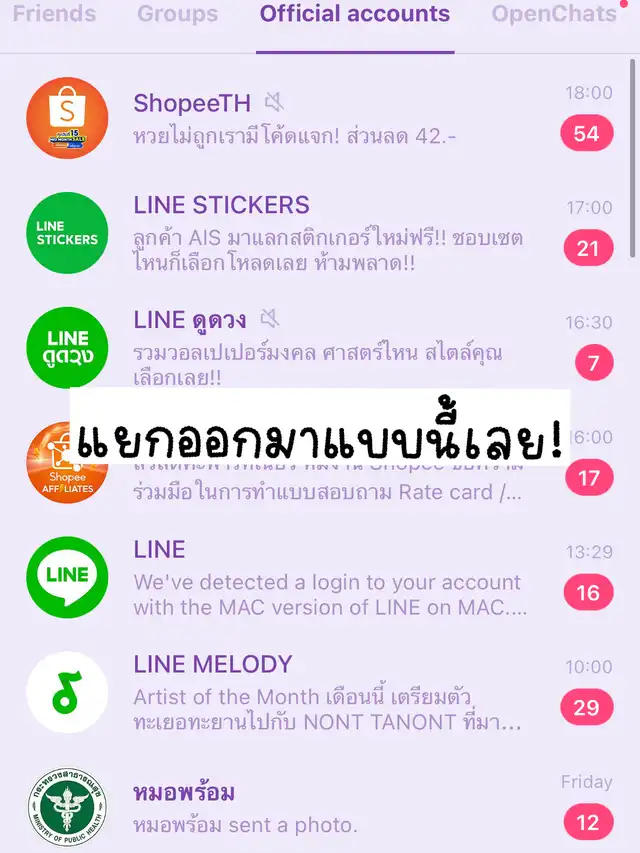Viewport: 640px width, 853px height.
Task: Open the LINE ดูดวง chat
Action: tap(320, 348)
